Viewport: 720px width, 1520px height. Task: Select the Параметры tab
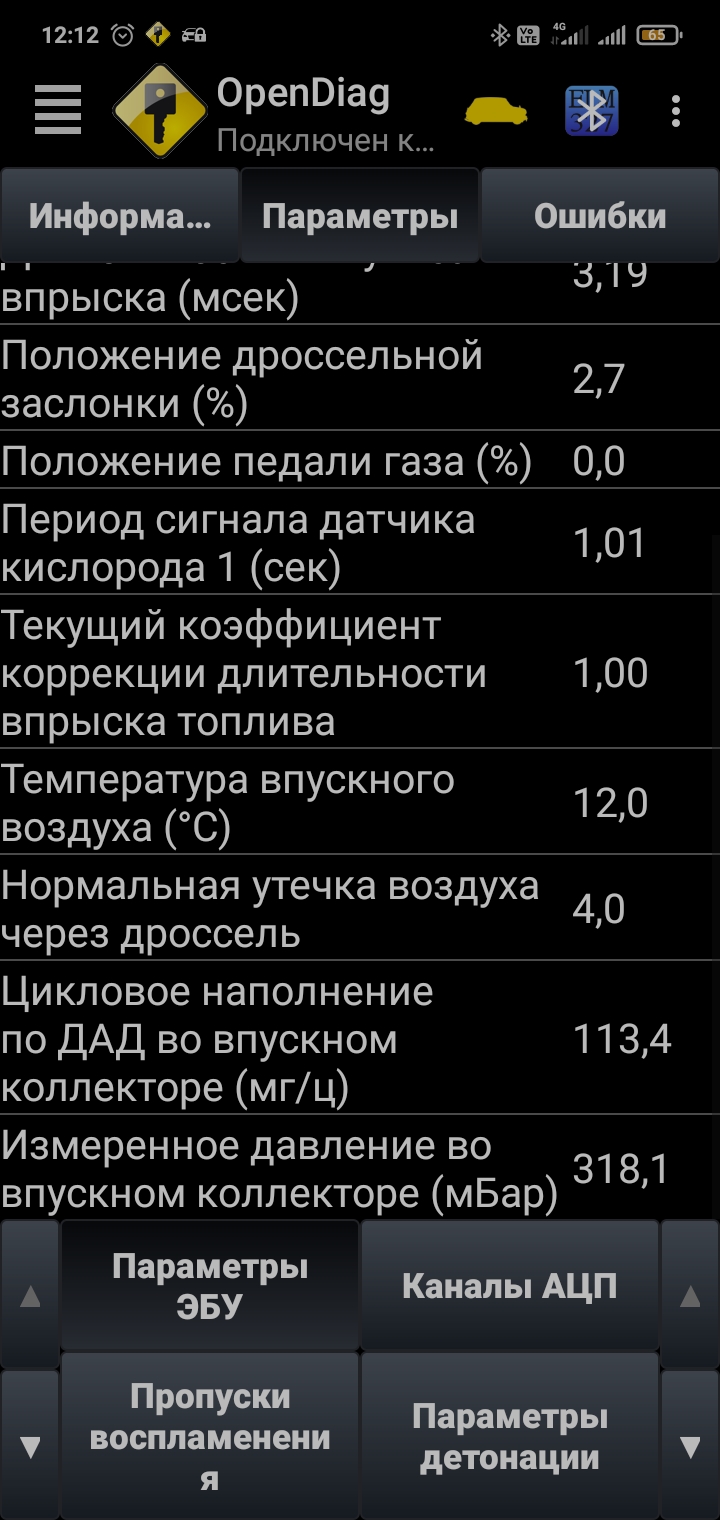(360, 216)
